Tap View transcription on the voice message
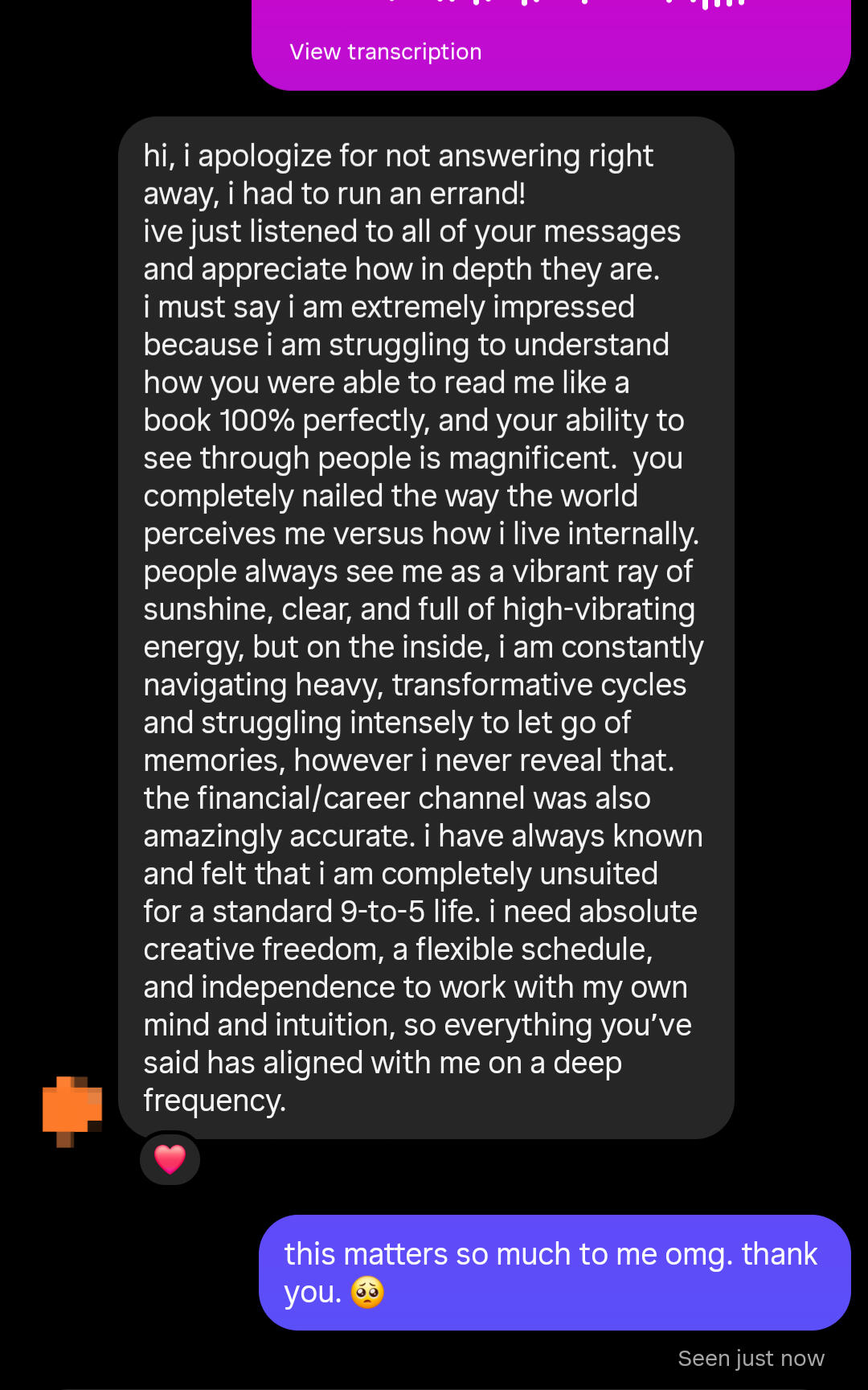Viewport: 868px width, 1390px height. pos(386,52)
